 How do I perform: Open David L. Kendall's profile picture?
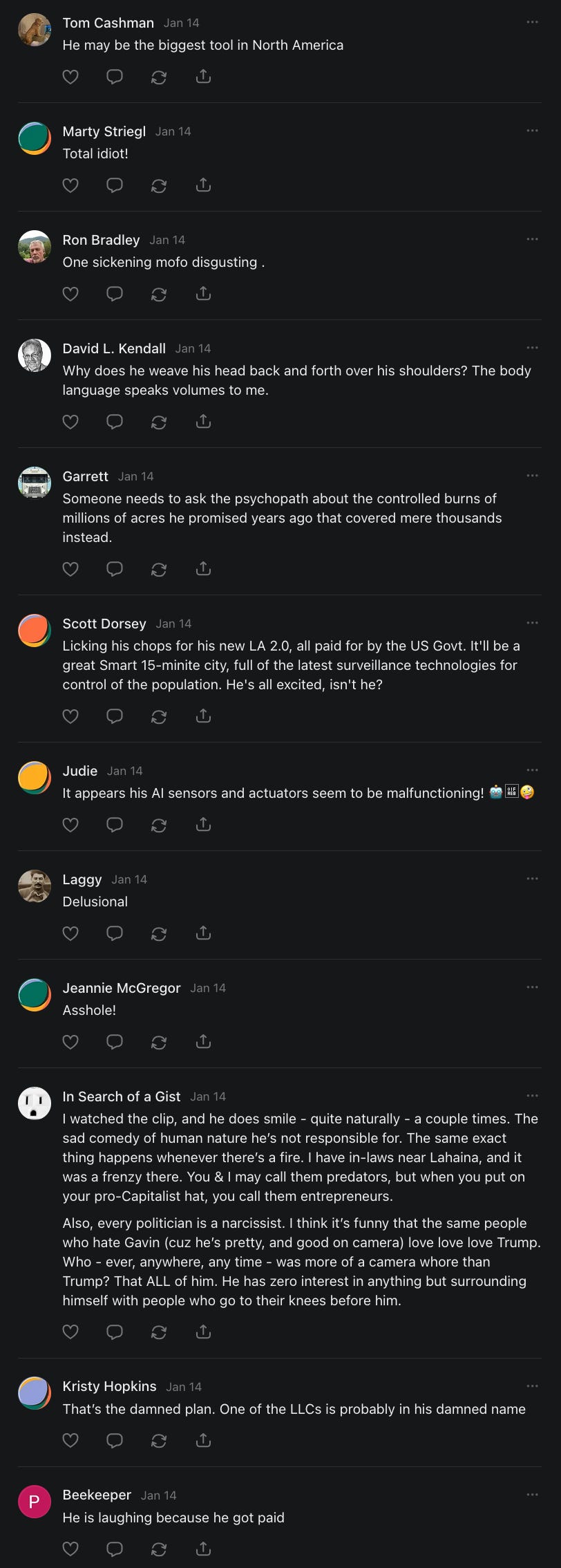pos(35,355)
